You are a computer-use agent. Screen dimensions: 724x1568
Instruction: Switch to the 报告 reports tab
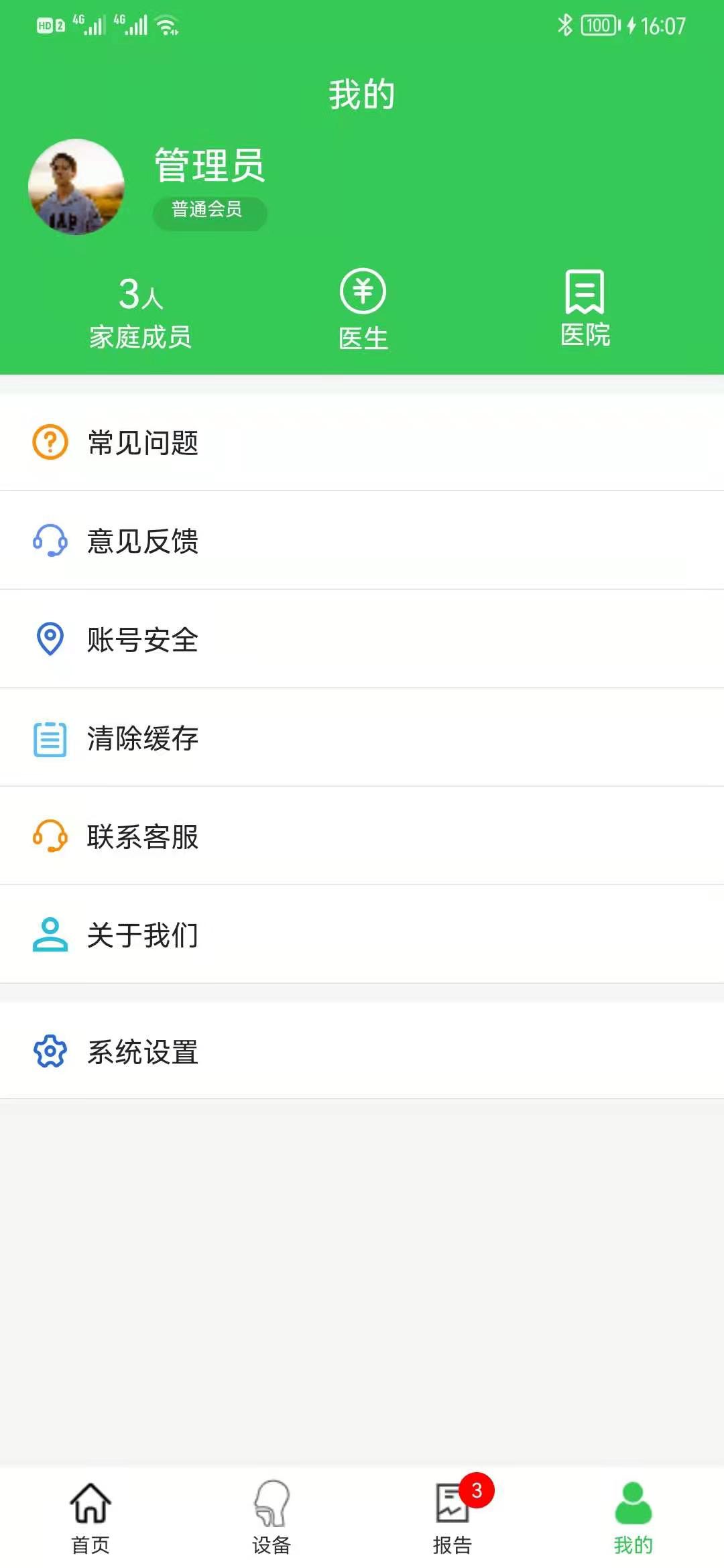(x=452, y=1517)
